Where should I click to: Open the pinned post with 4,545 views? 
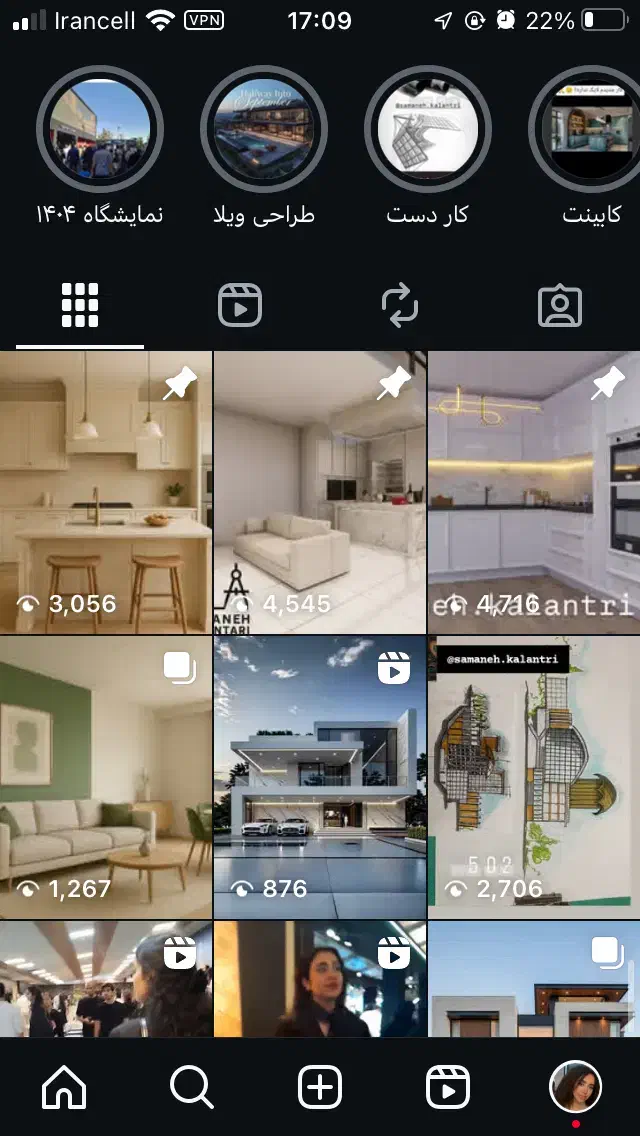[x=320, y=492]
